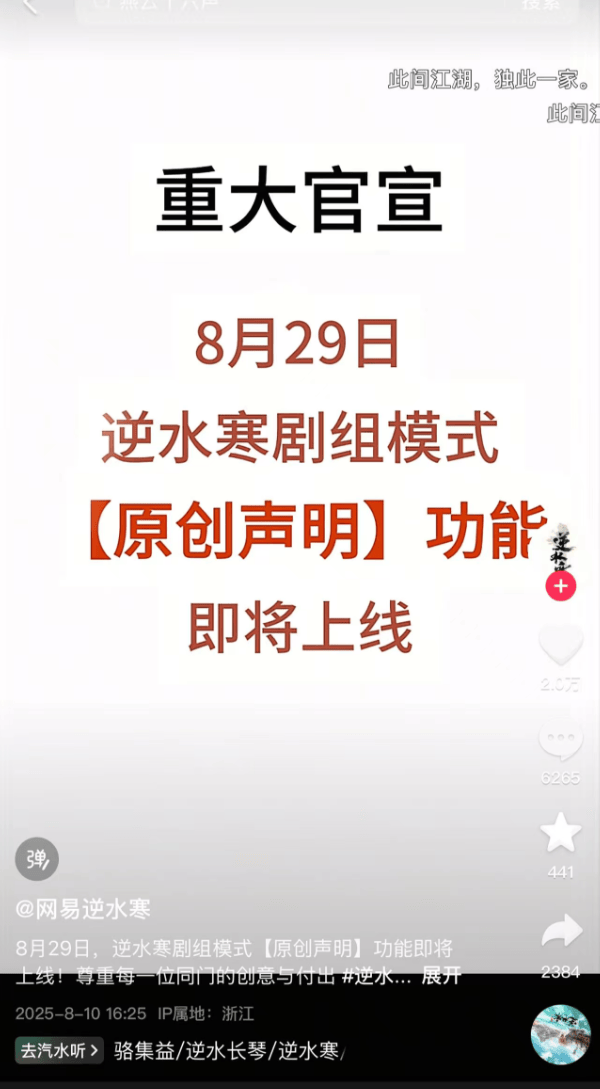The height and width of the screenshot is (1089, 600).
Task: Follow 网易逆水寒 with the red plus button
Action: (560, 587)
